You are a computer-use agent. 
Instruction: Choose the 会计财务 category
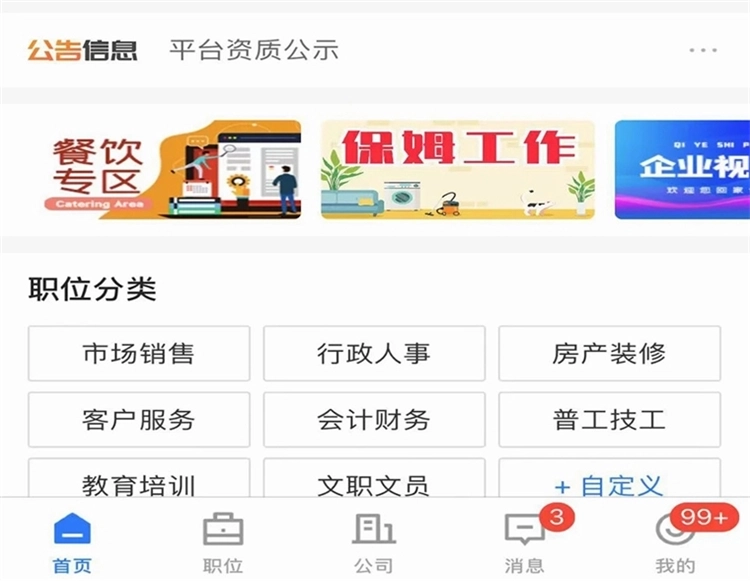[x=374, y=419]
